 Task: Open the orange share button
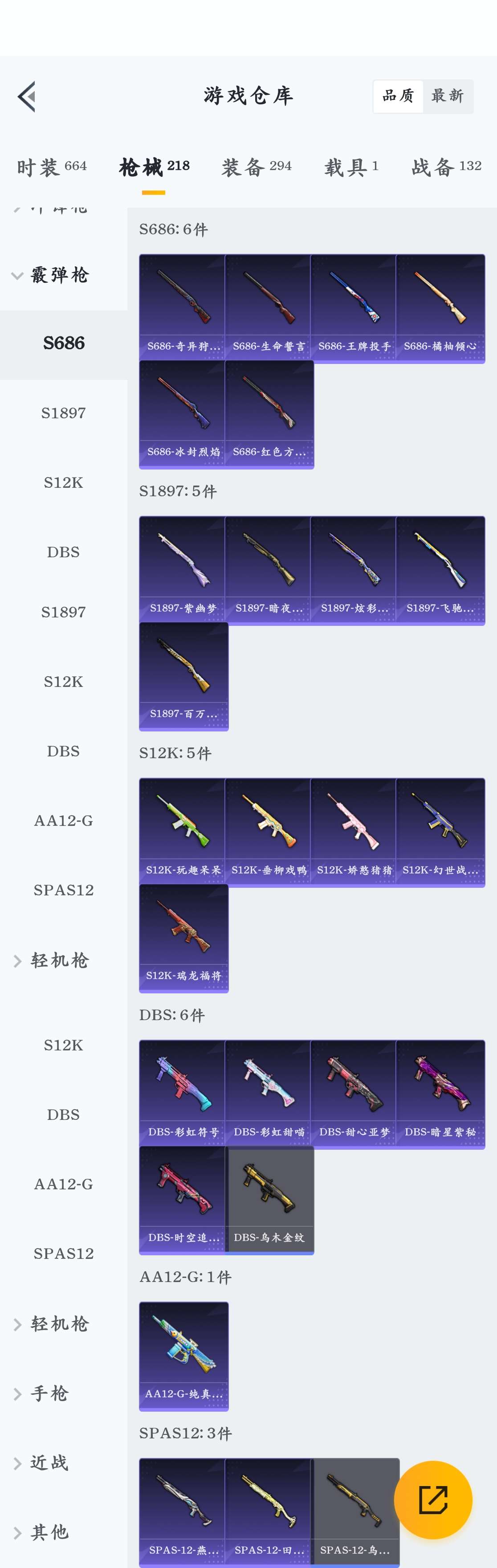433,1500
